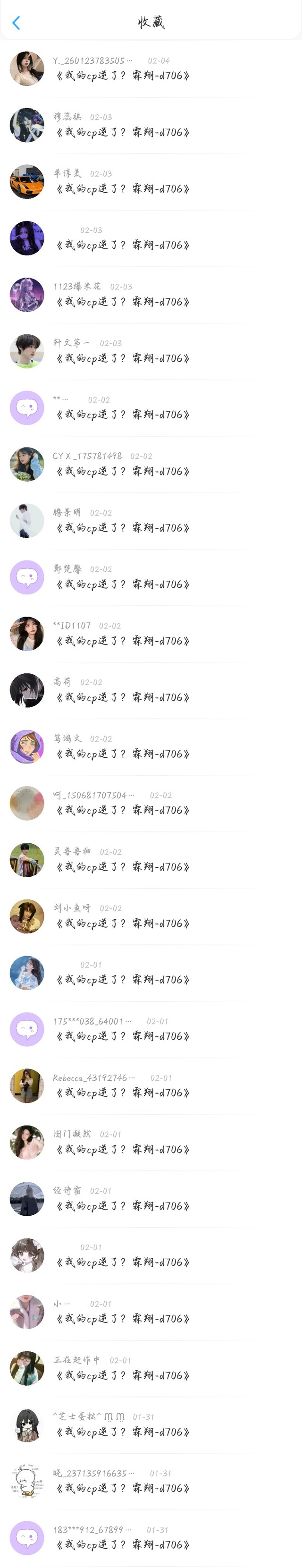
Task: Select the row from 囹门凝然
Action: point(151,1143)
